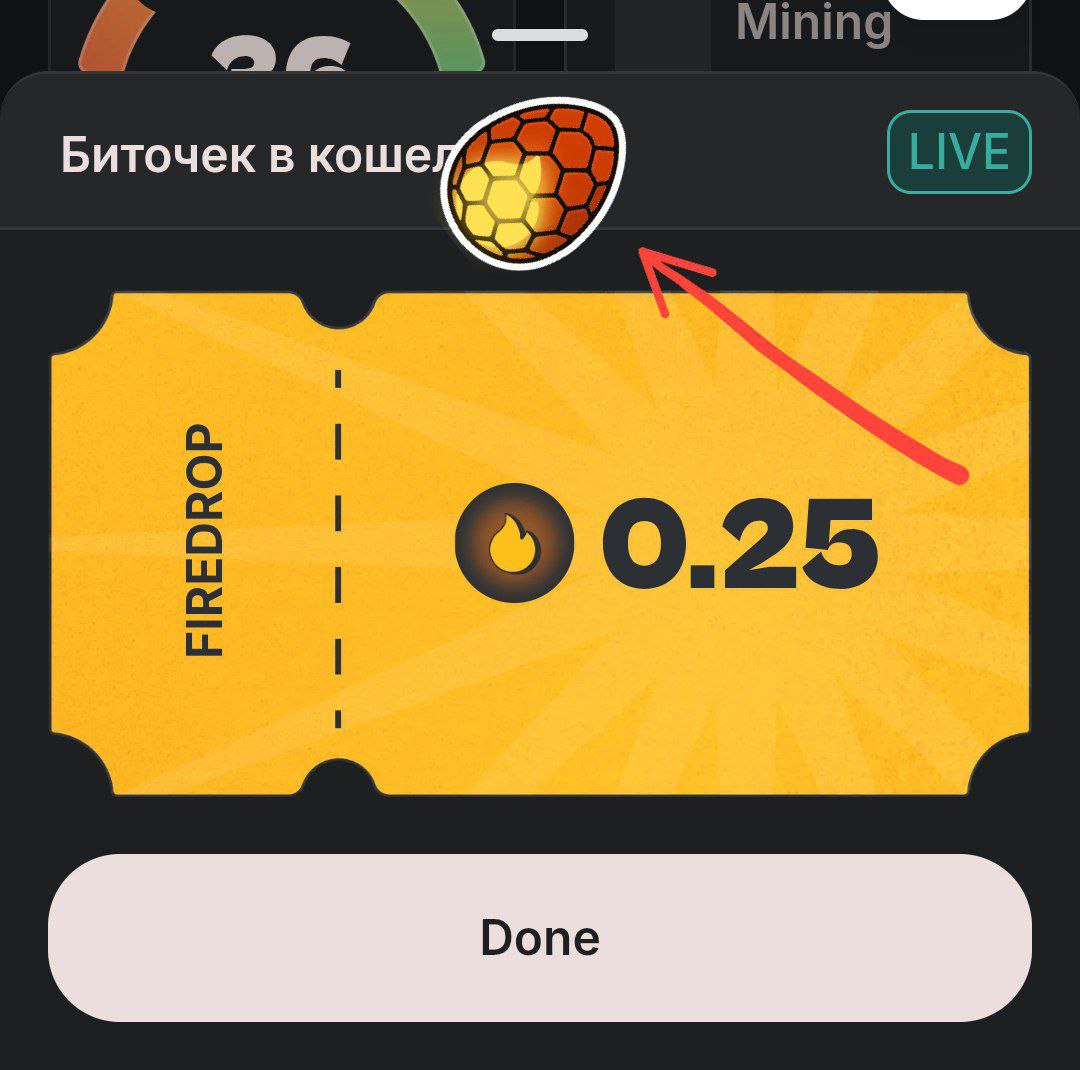Tap the orange honeycomb egg
Viewport: 1080px width, 1070px height.
click(x=531, y=187)
